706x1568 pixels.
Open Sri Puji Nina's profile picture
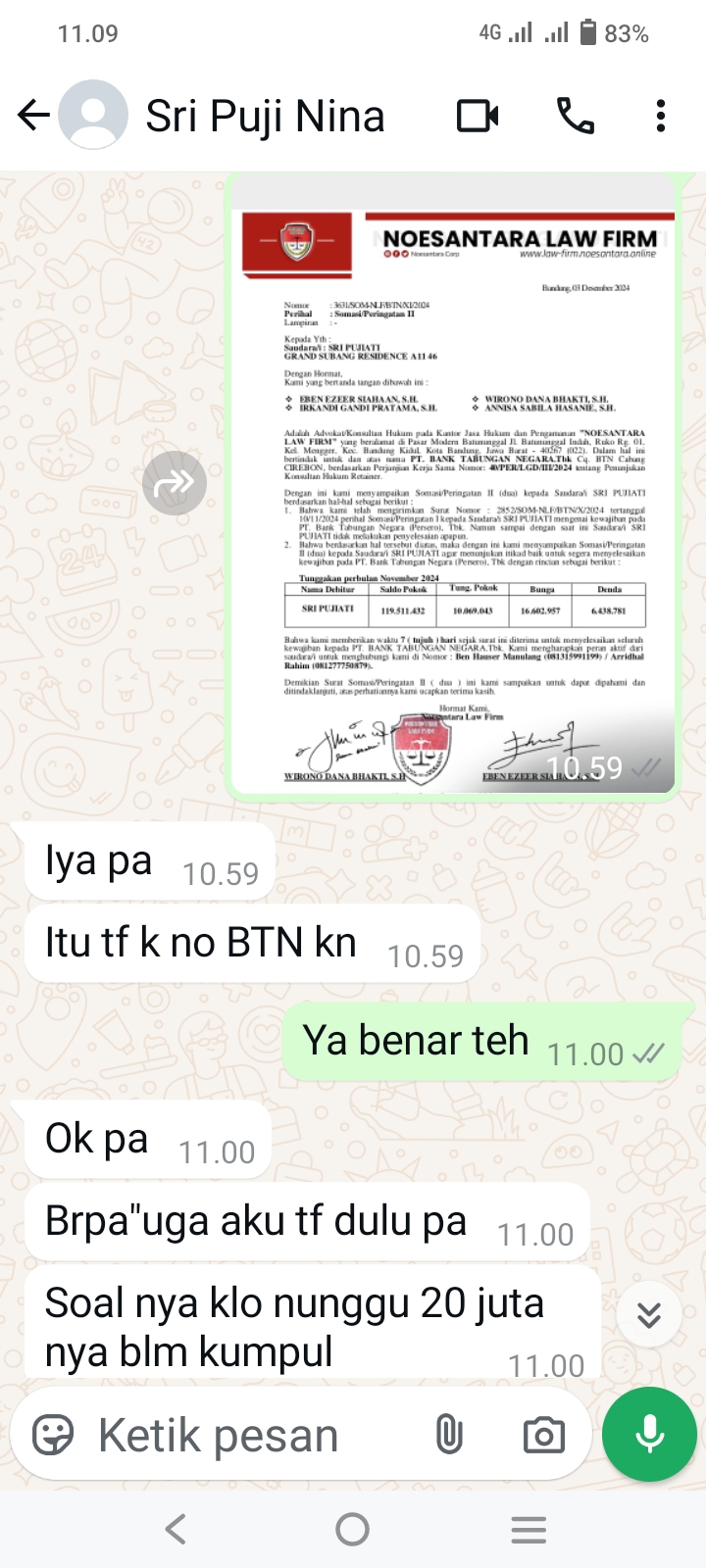pos(93,116)
